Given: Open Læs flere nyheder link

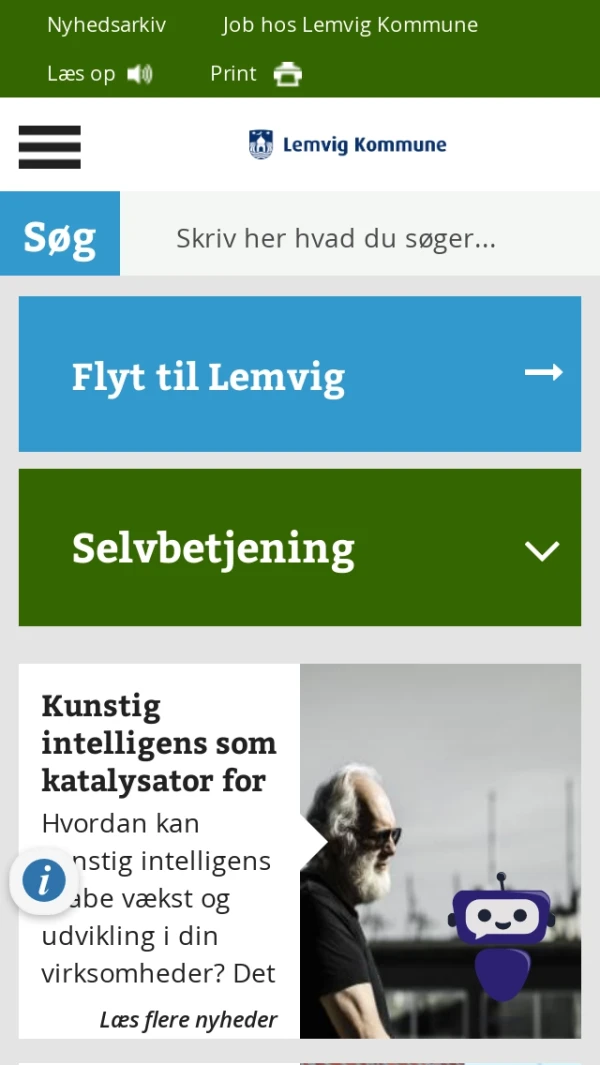Looking at the screenshot, I should [x=188, y=1019].
